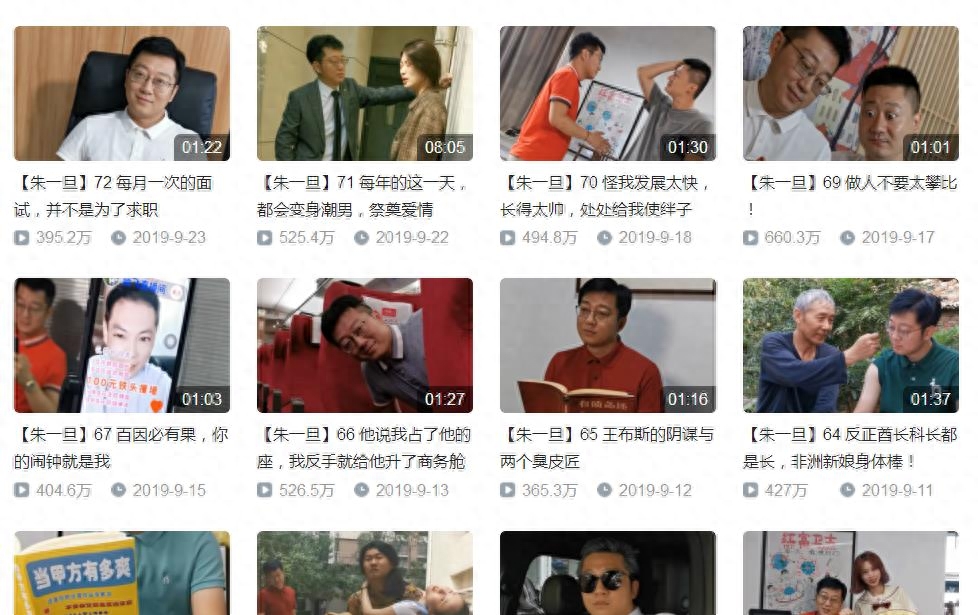The height and width of the screenshot is (615, 978).
Task: Open video 72 about the monthly interview
Action: [x=121, y=93]
